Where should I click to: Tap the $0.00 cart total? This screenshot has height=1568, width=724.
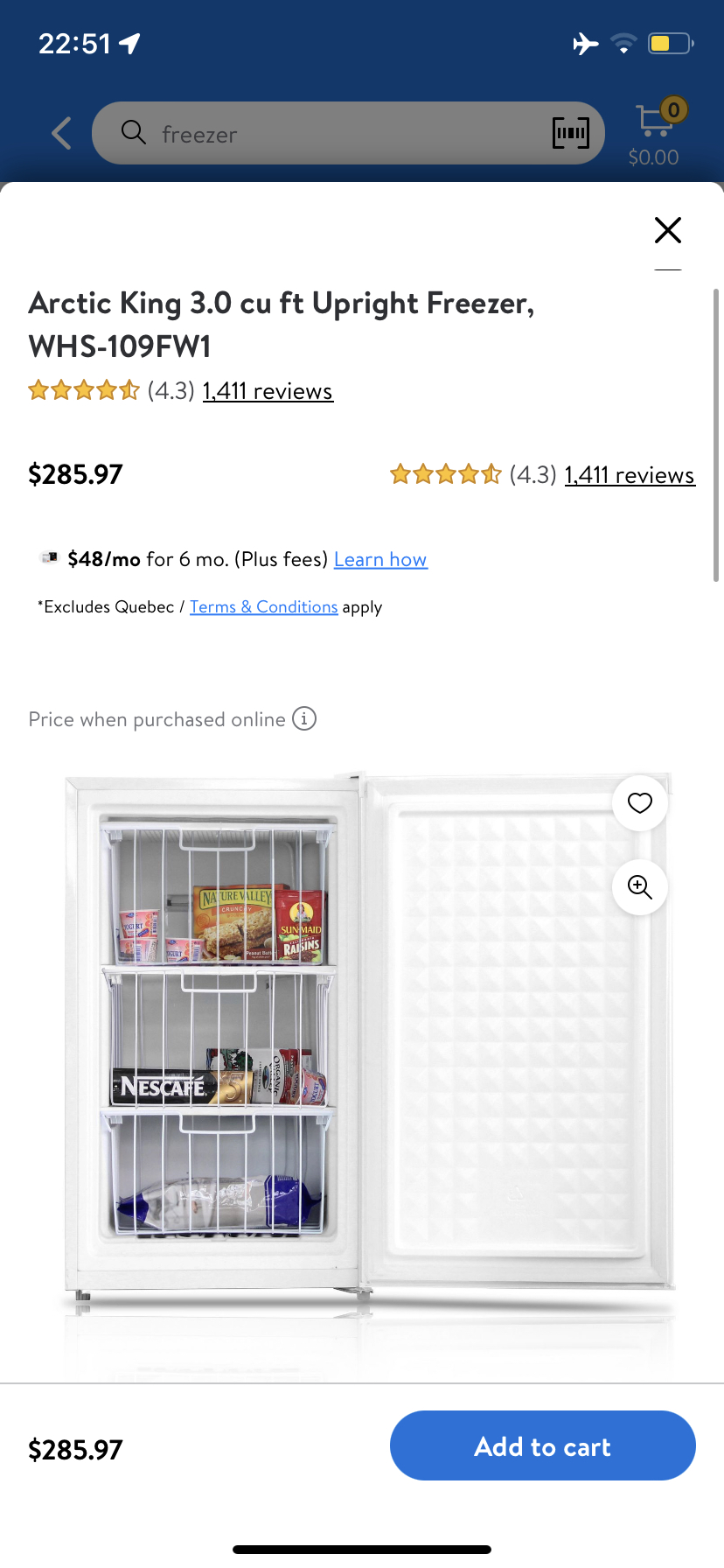[x=654, y=157]
